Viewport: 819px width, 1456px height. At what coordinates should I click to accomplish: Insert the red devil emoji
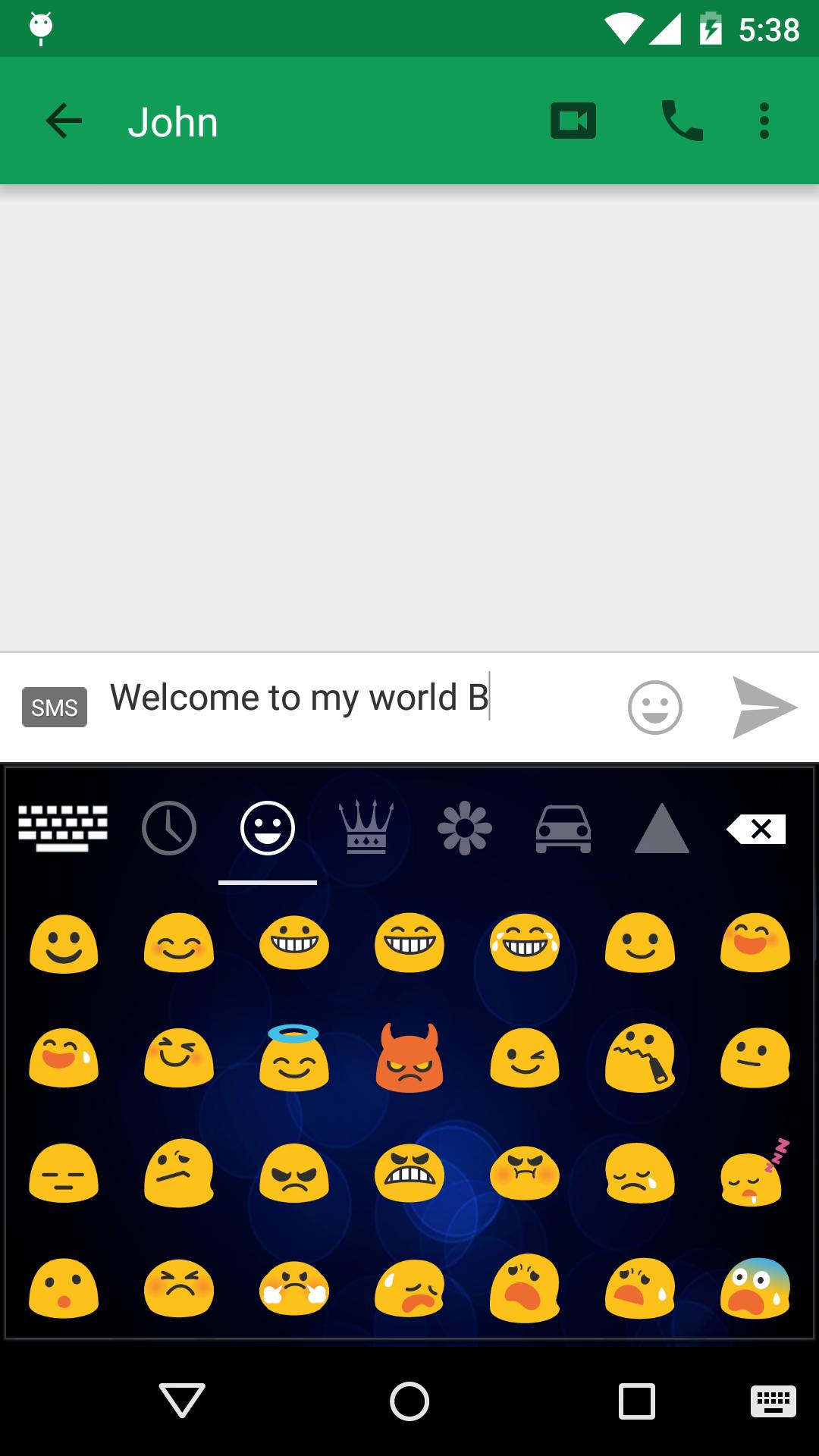409,1059
